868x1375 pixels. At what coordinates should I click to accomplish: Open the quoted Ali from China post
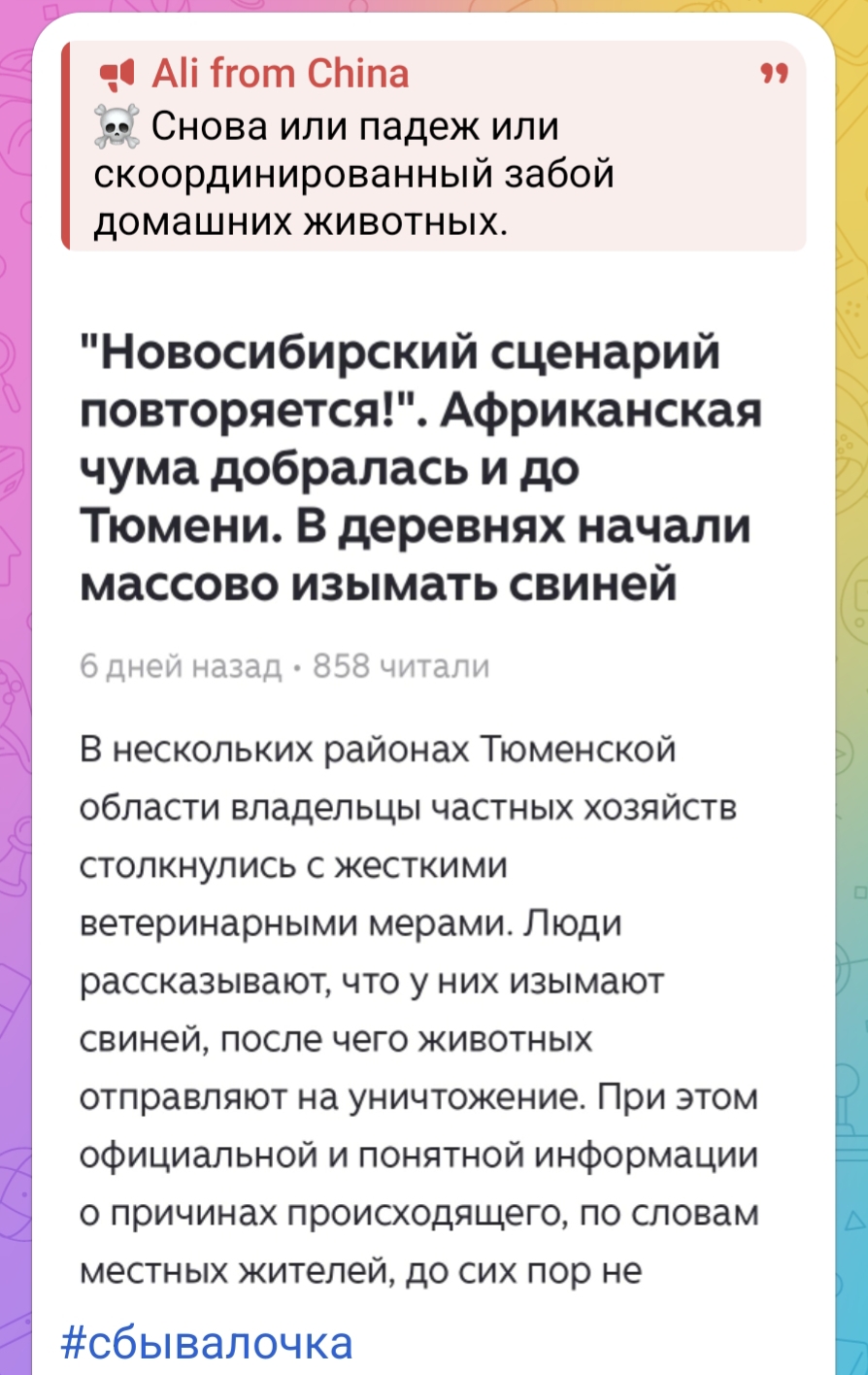click(x=433, y=146)
